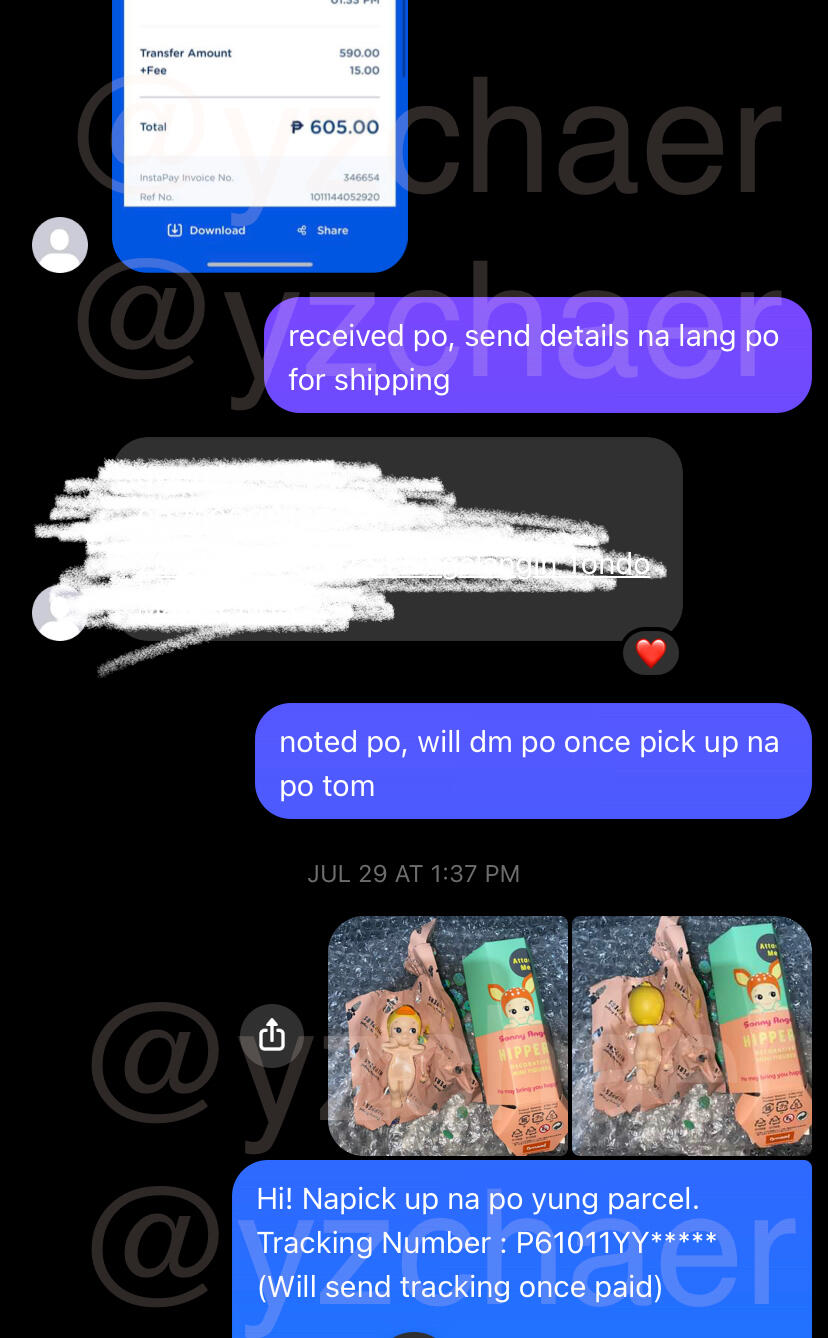This screenshot has height=1338, width=828.
Task: Open the payment receipt image
Action: point(260,135)
